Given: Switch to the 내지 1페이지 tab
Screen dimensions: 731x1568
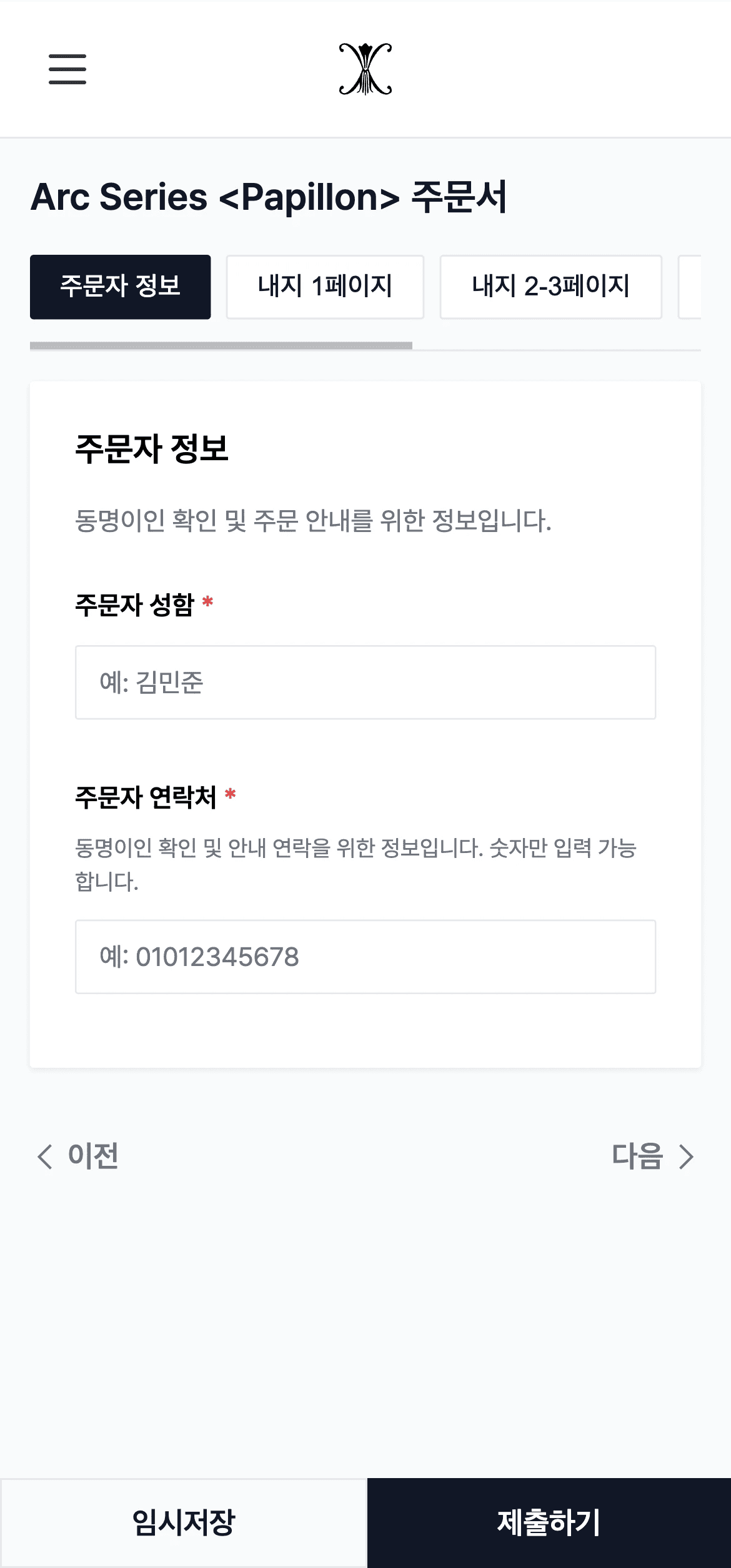Looking at the screenshot, I should (325, 286).
